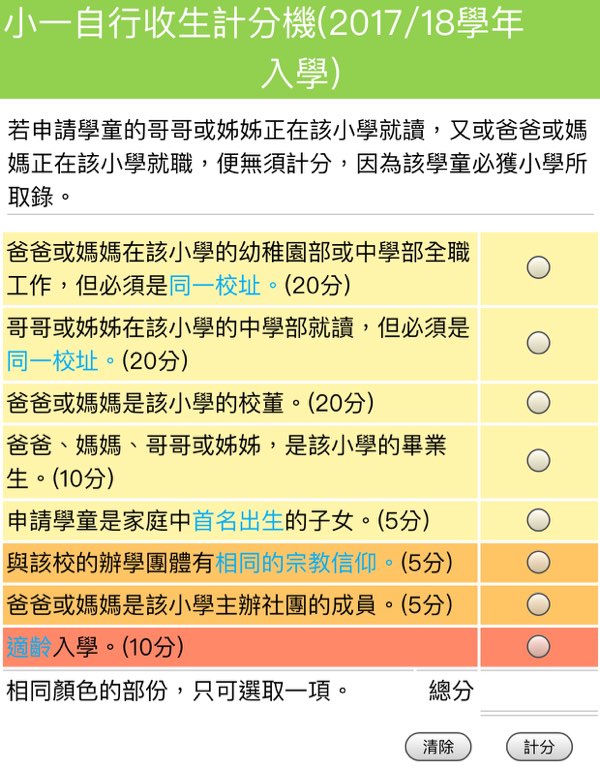
Task: Choose the 校董 (20分) radio option
Action: pos(538,402)
